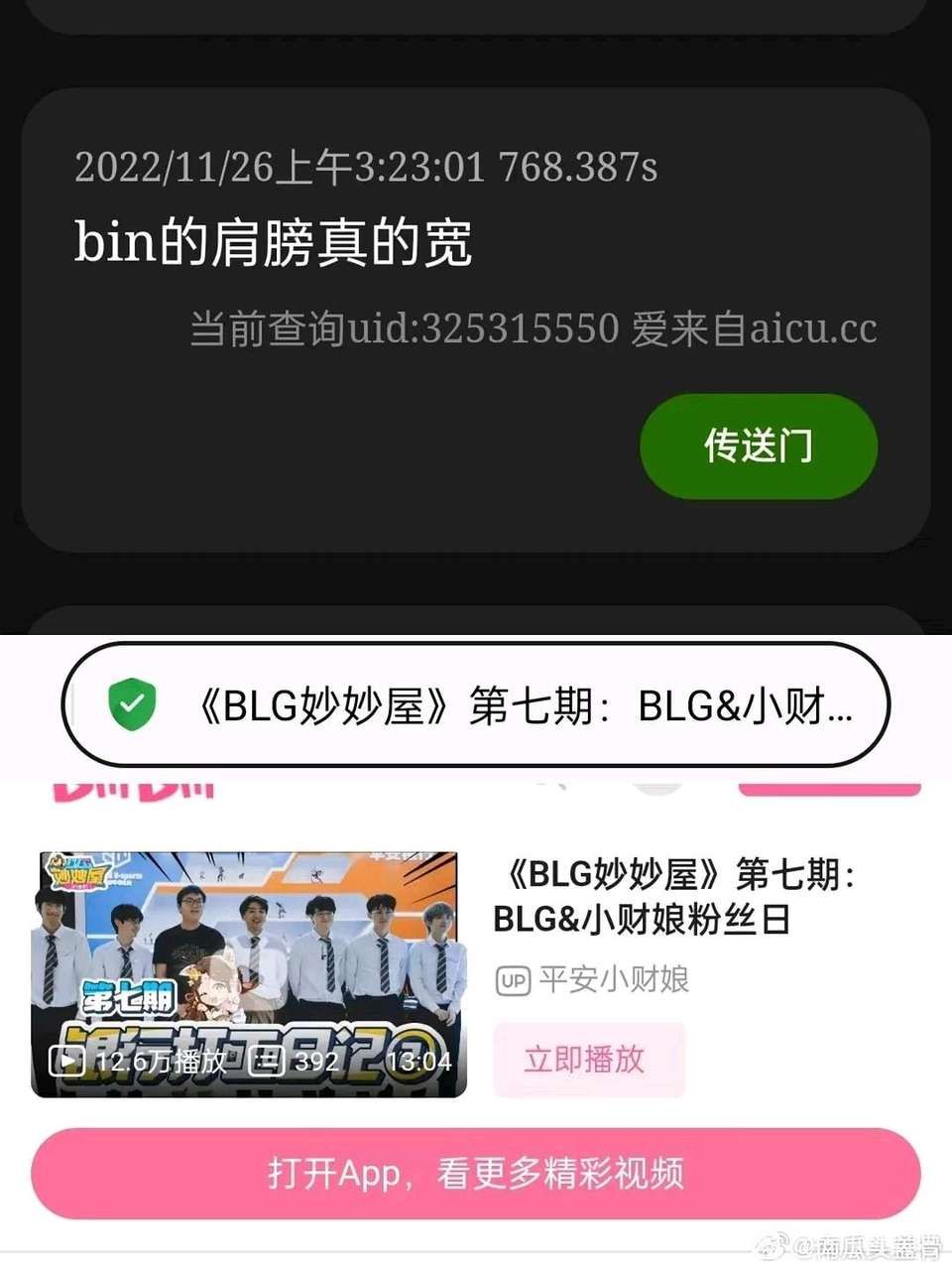952x1270 pixels.
Task: Click the uploader name 平安小财娘
Action: 615,980
